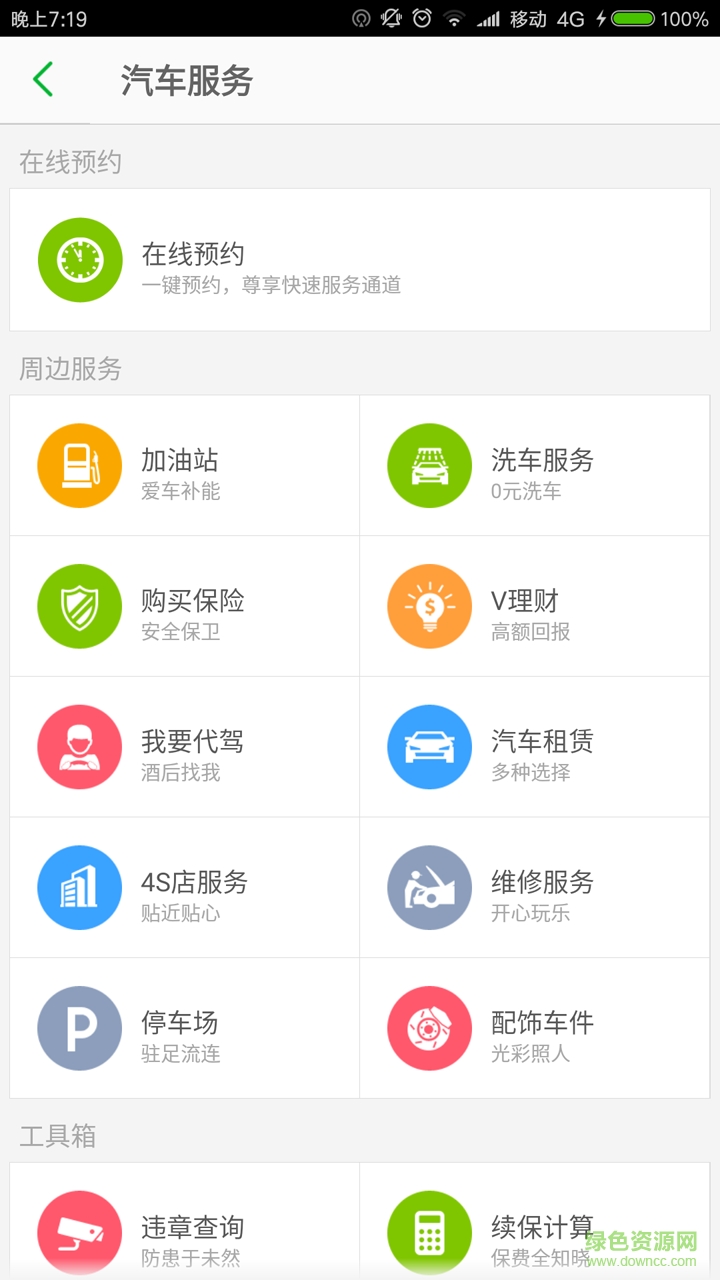
Task: Open the 续保计算 calculator icon
Action: click(x=429, y=1230)
